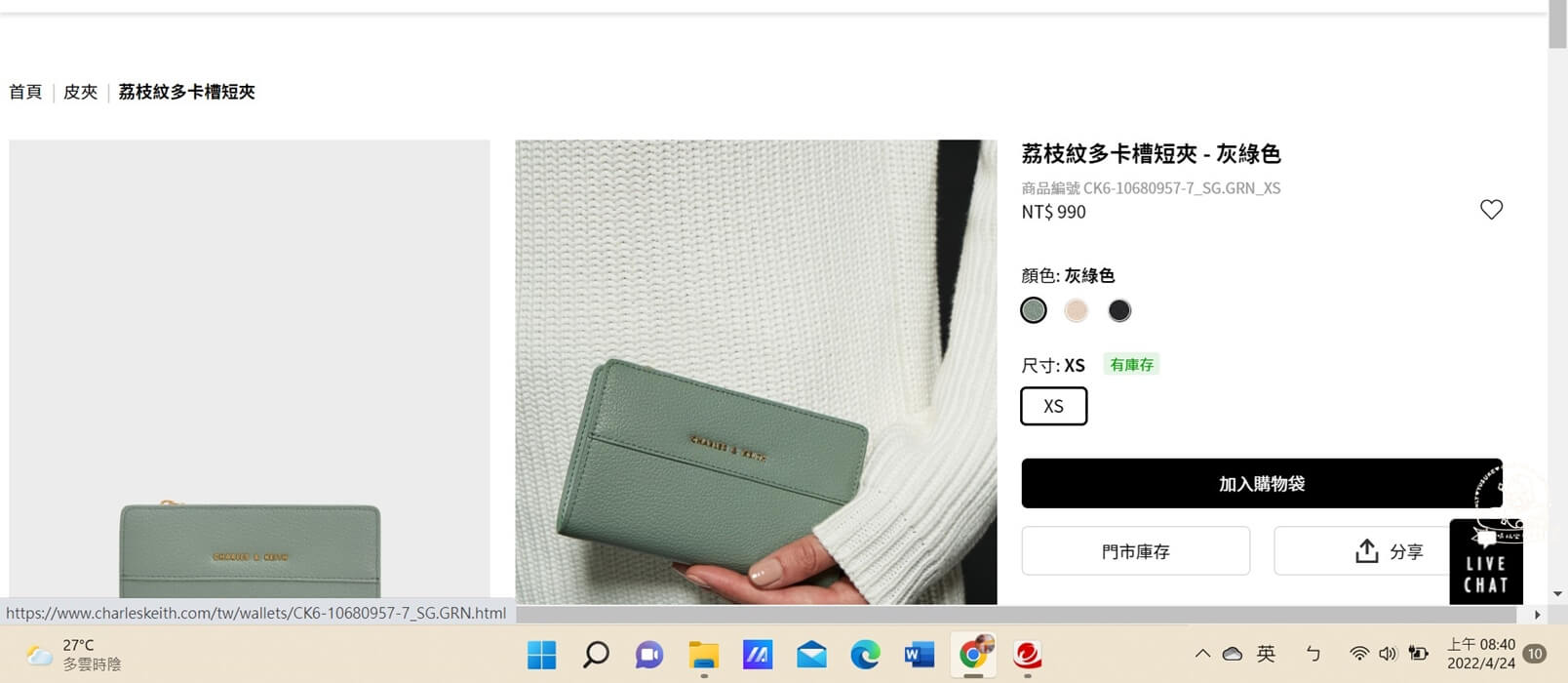Open Word from the taskbar
The height and width of the screenshot is (683, 1568).
tap(919, 655)
